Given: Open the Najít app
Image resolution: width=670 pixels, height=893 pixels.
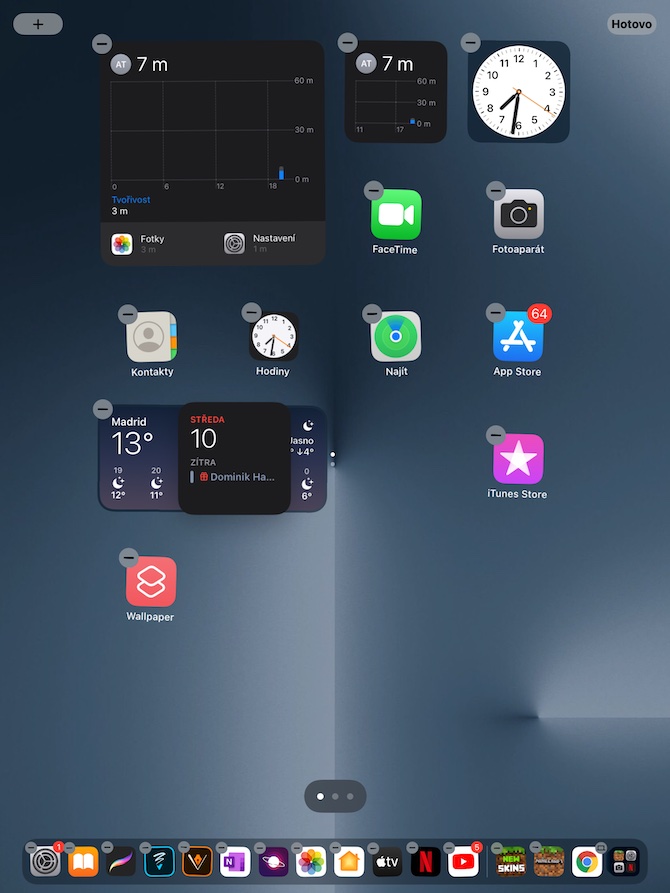Looking at the screenshot, I should 396,337.
